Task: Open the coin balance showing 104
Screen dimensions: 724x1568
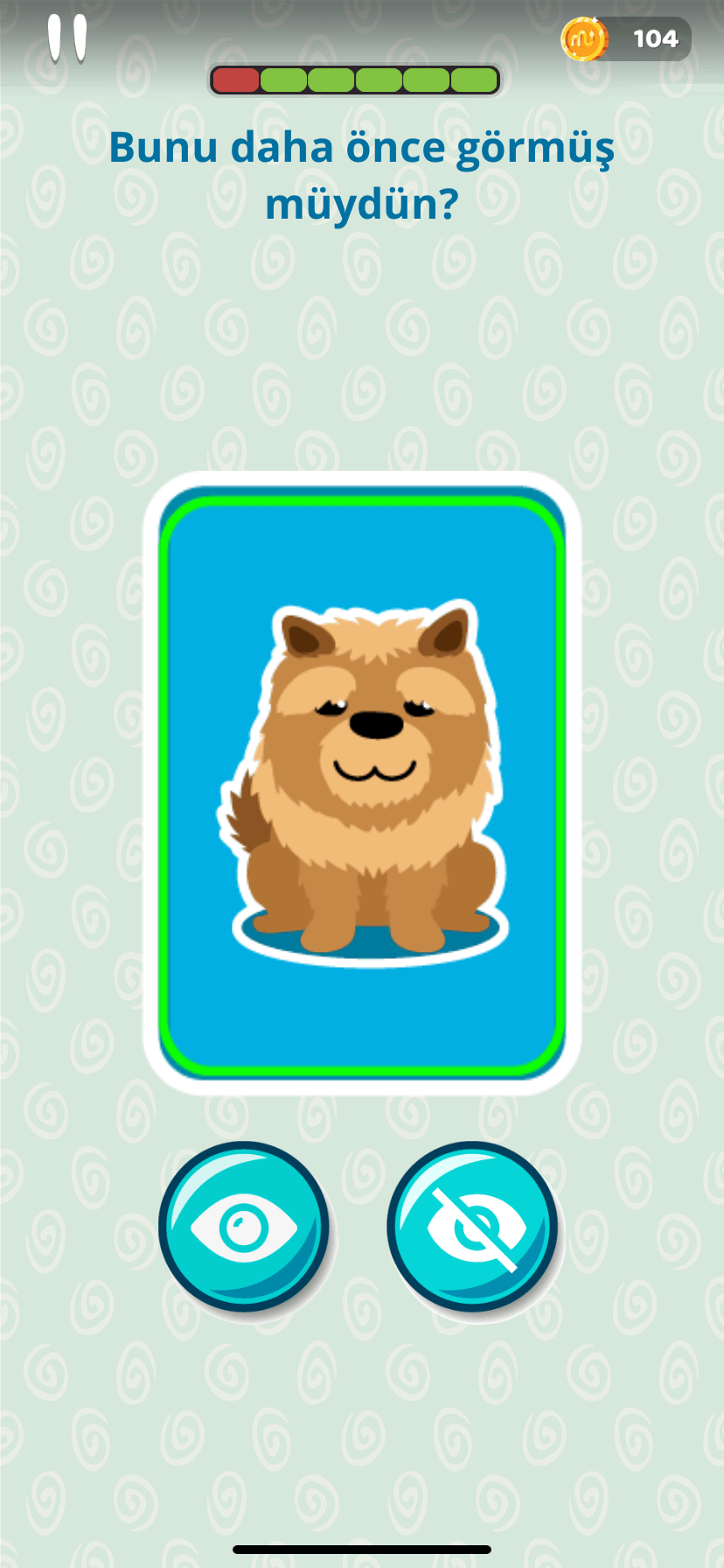Action: coord(626,39)
